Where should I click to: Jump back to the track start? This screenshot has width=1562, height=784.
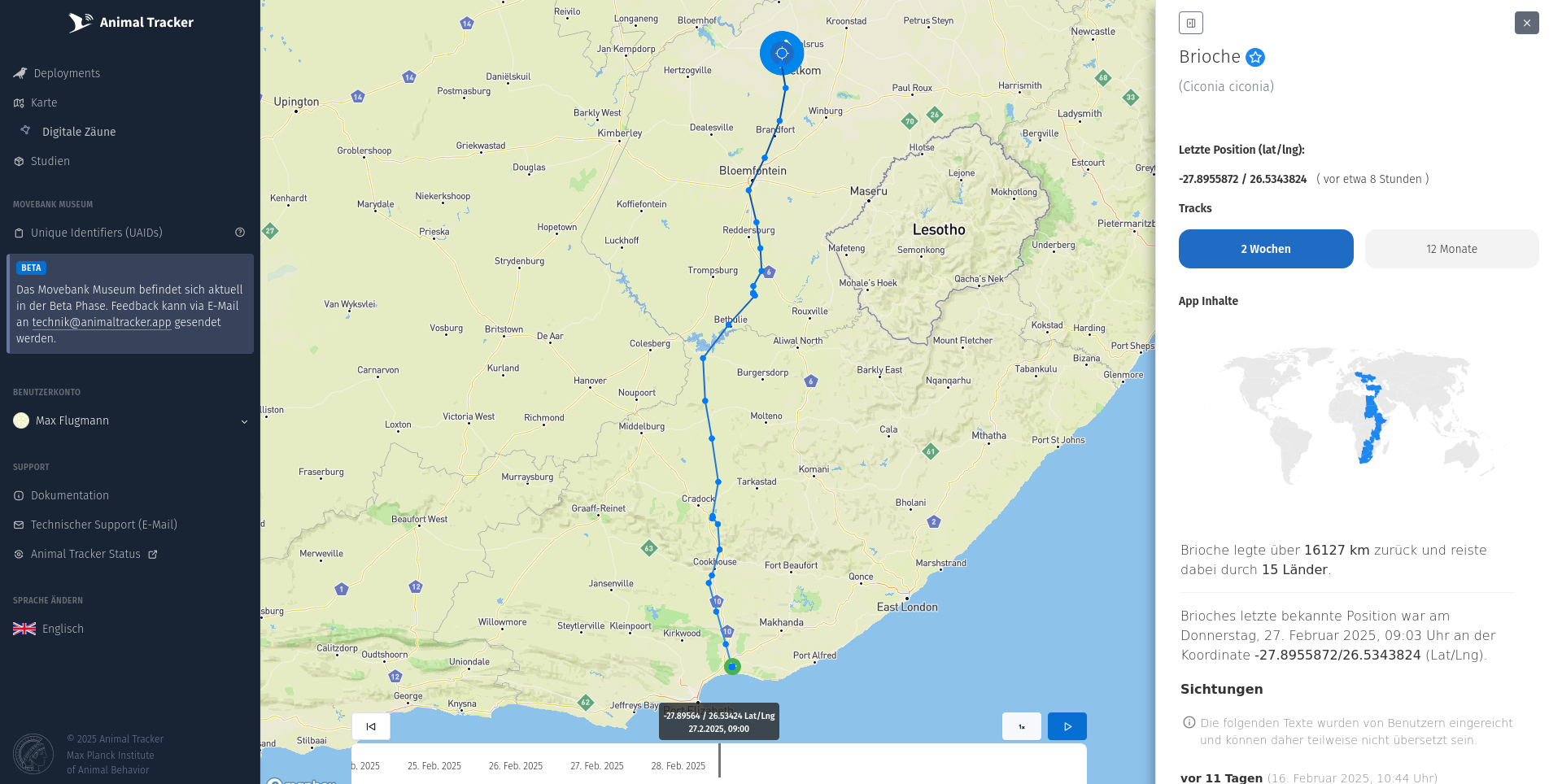click(371, 726)
